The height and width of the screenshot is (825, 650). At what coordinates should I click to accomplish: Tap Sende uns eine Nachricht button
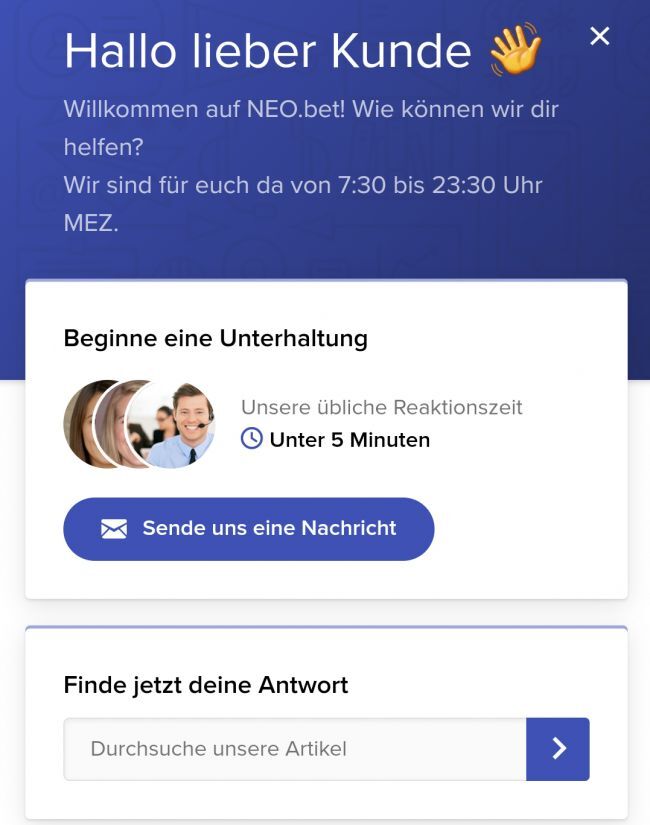point(248,528)
